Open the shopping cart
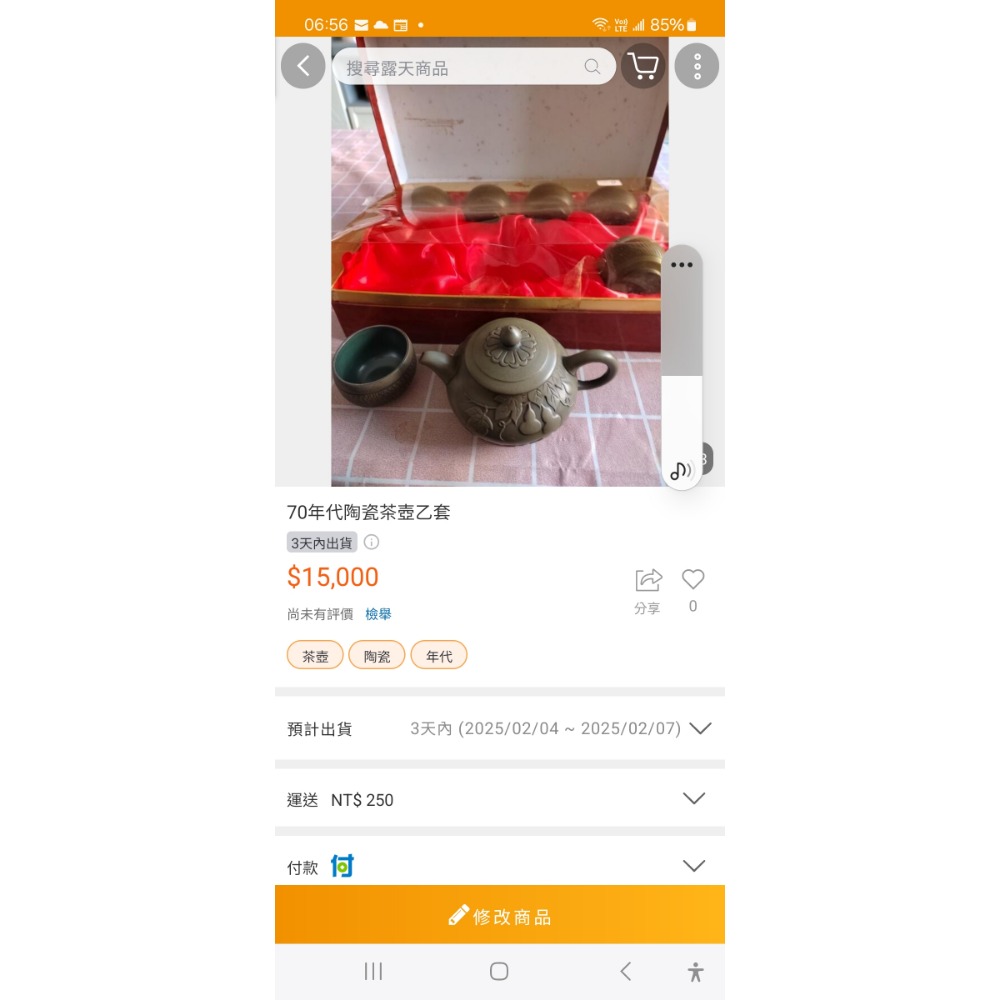This screenshot has height=1000, width=1000. coord(643,66)
